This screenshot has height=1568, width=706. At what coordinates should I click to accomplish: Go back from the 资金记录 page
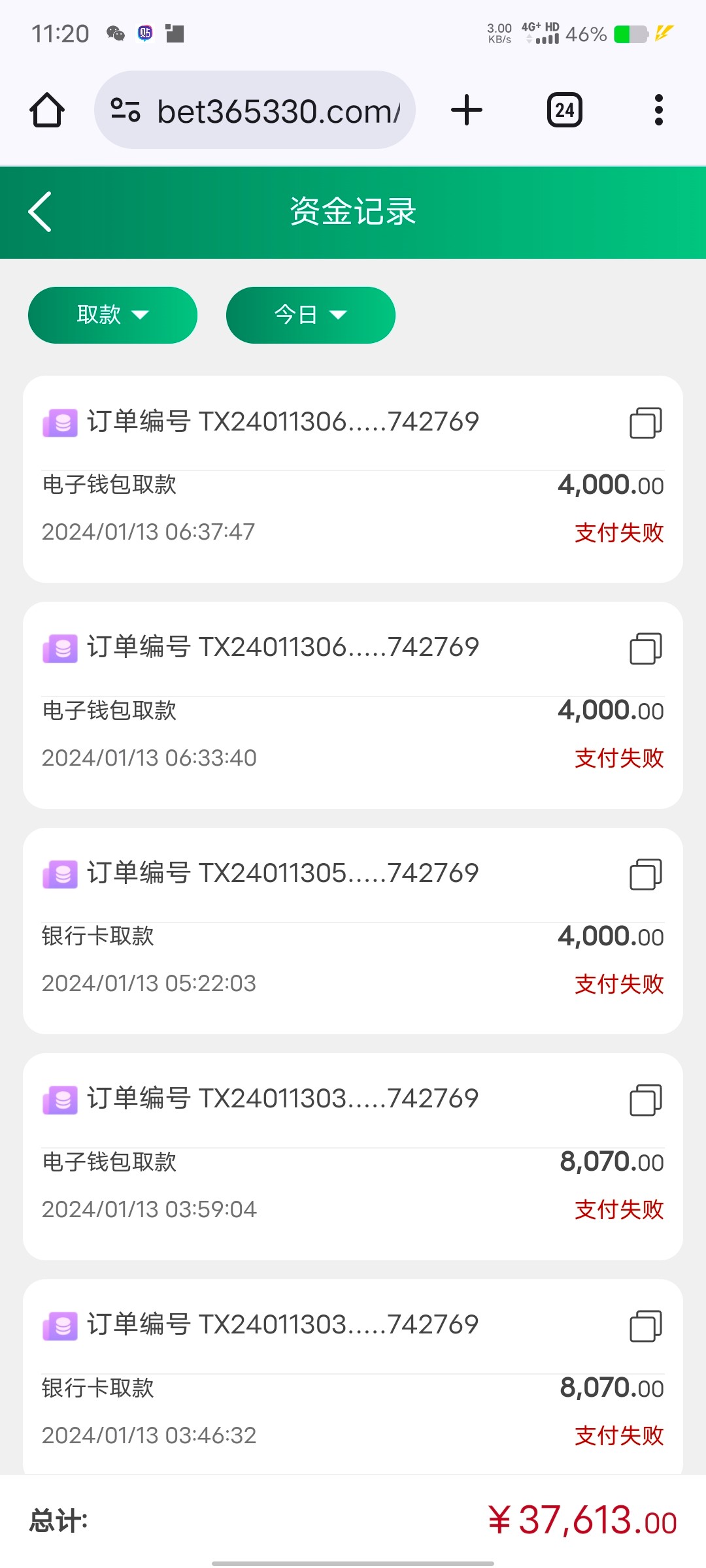point(41,212)
